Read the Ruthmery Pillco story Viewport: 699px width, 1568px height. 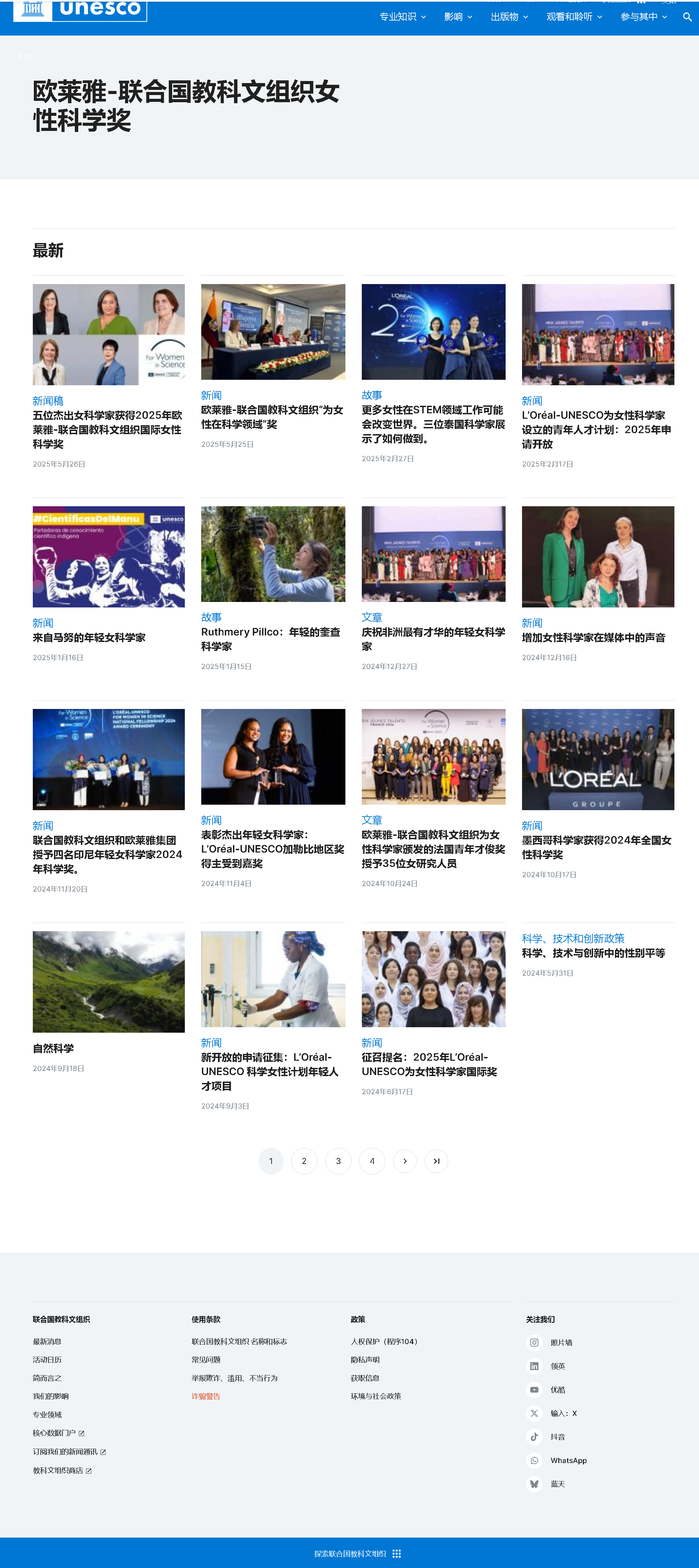(271, 639)
